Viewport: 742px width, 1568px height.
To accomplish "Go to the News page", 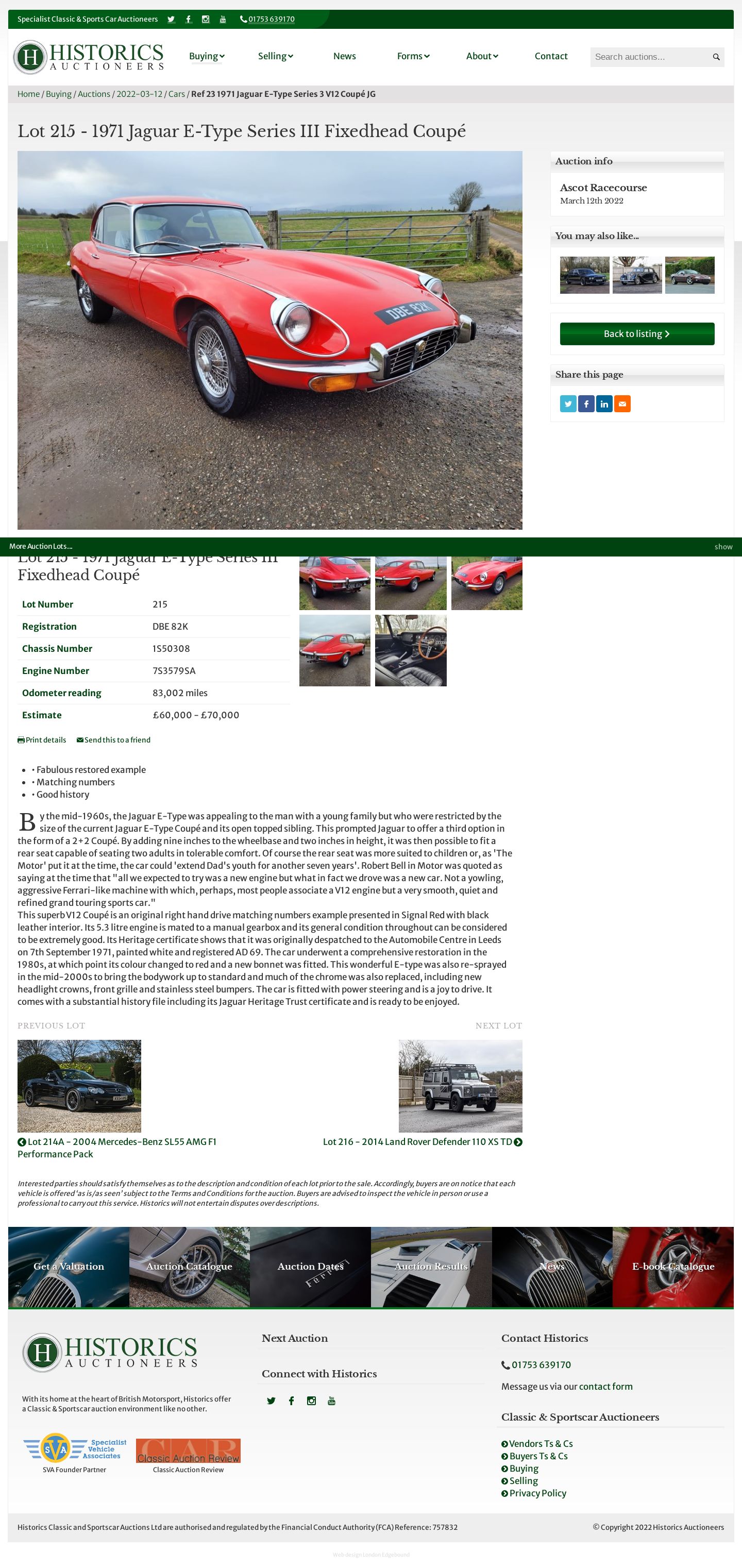I will [x=345, y=56].
